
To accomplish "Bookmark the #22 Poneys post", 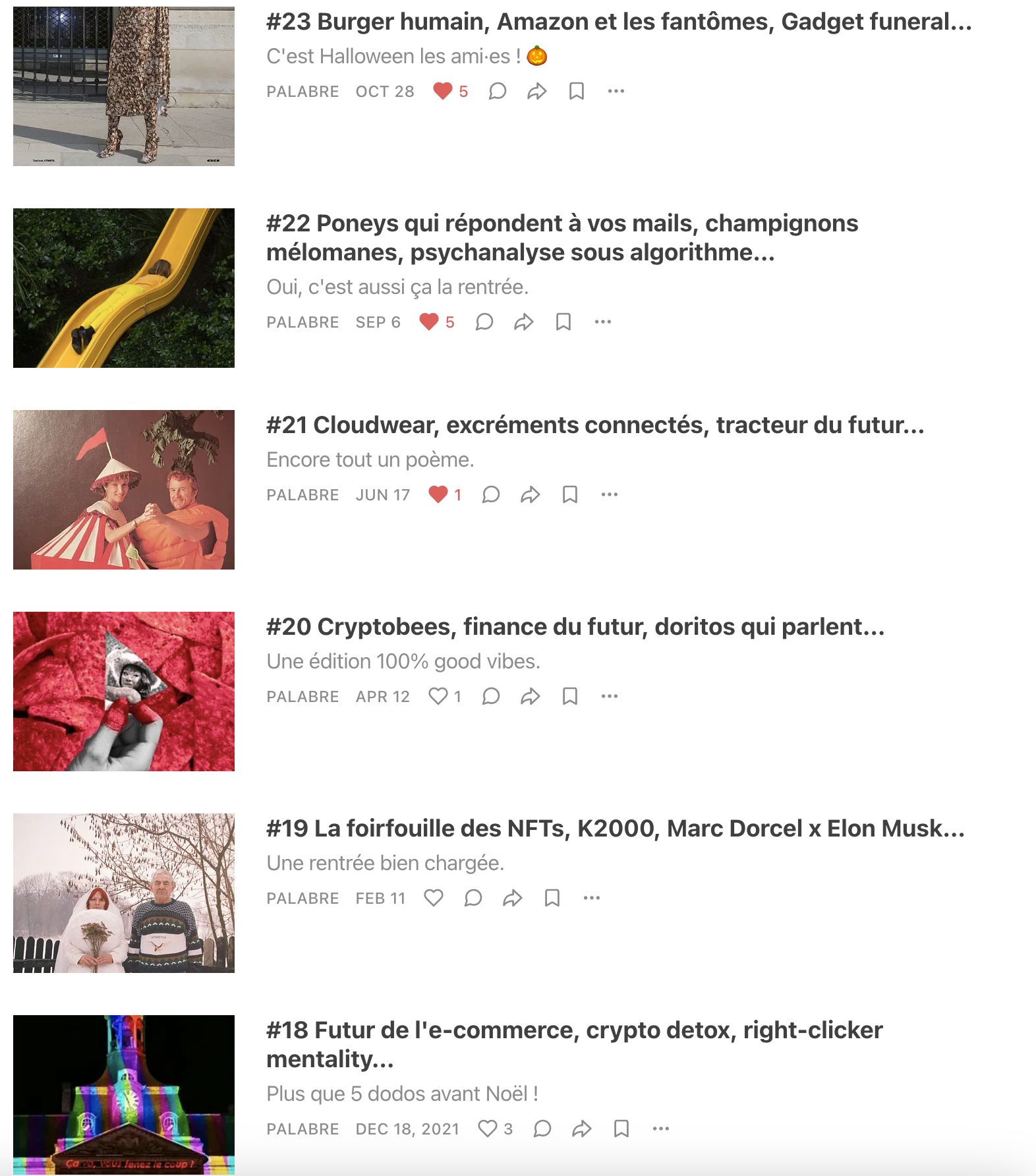I will (x=563, y=322).
